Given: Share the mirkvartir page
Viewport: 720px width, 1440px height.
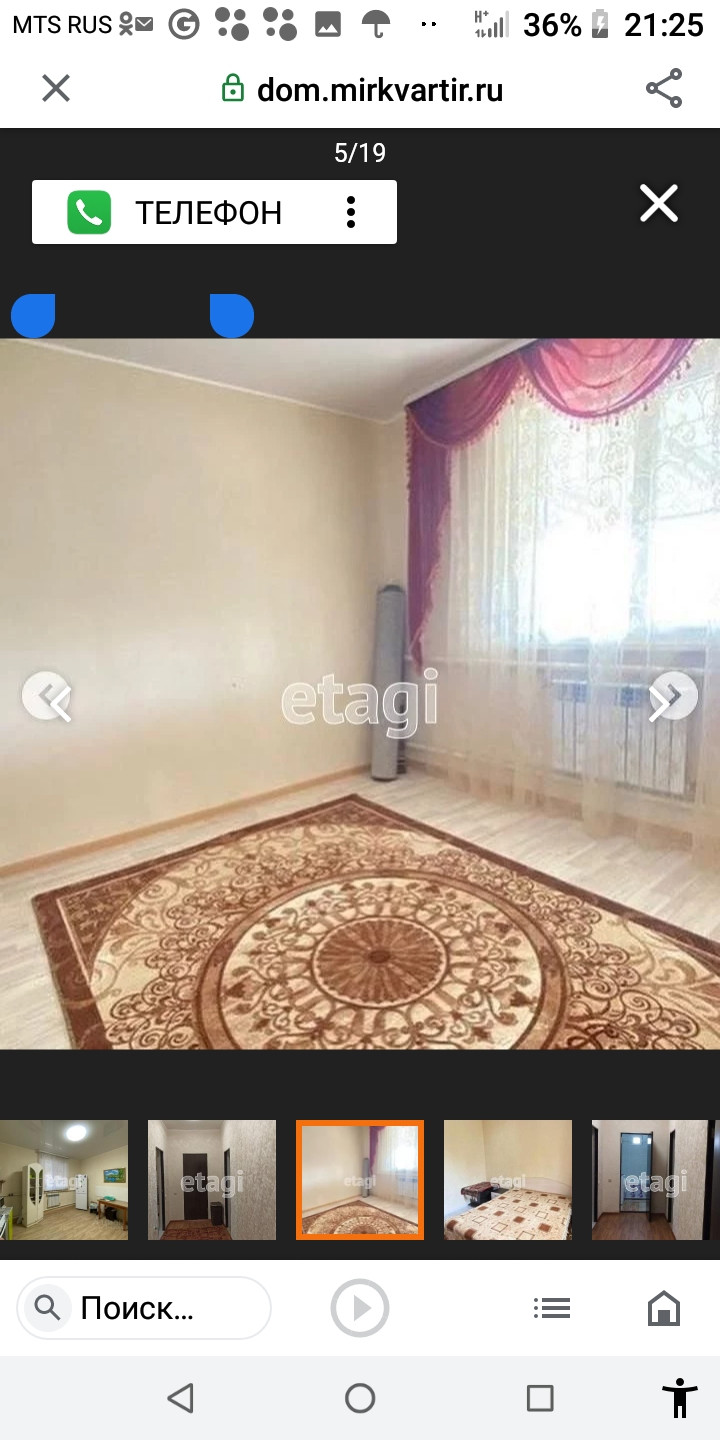Looking at the screenshot, I should [x=663, y=89].
